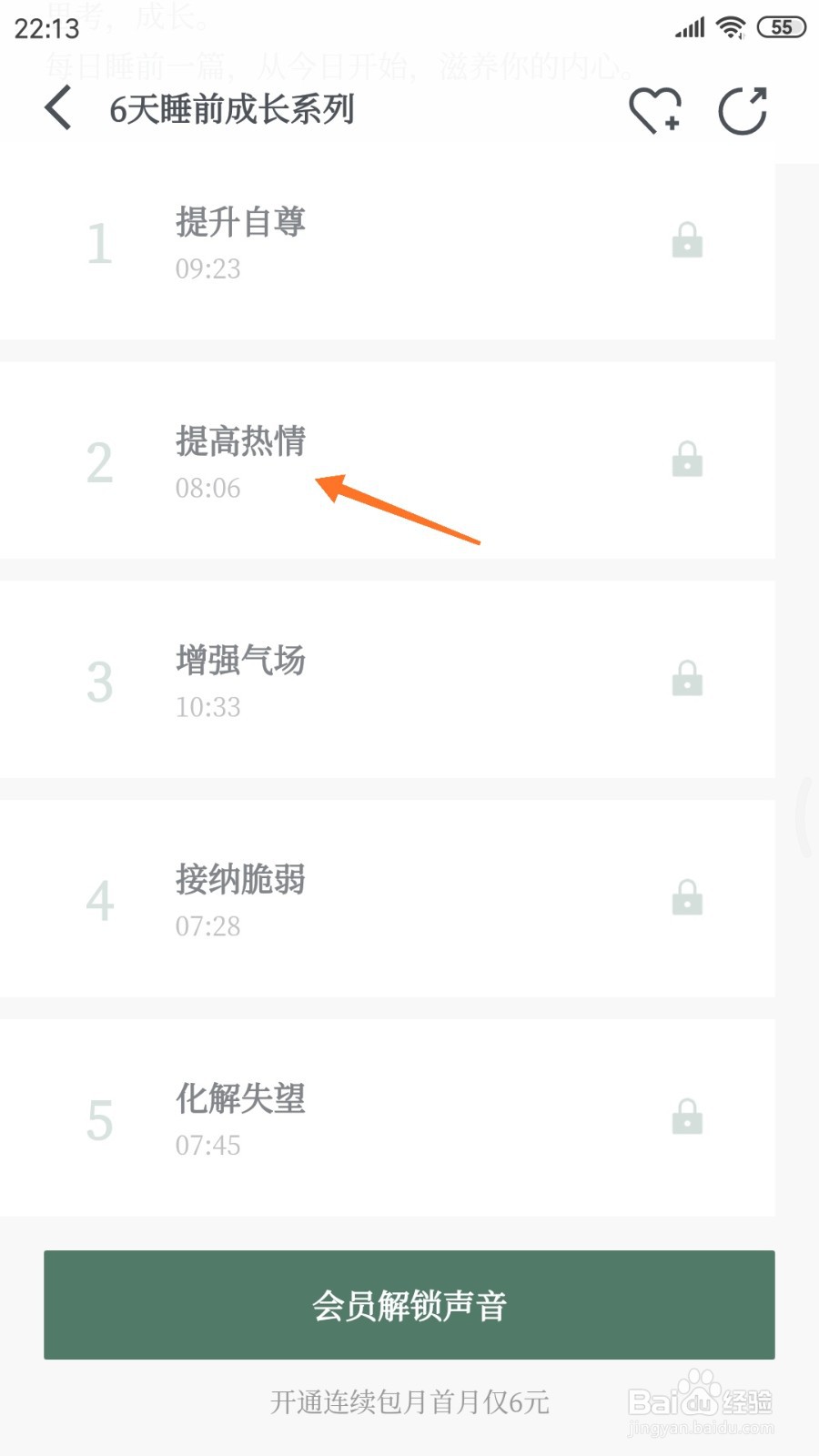
Task: Open track 3 增强气场
Action: 241,662
